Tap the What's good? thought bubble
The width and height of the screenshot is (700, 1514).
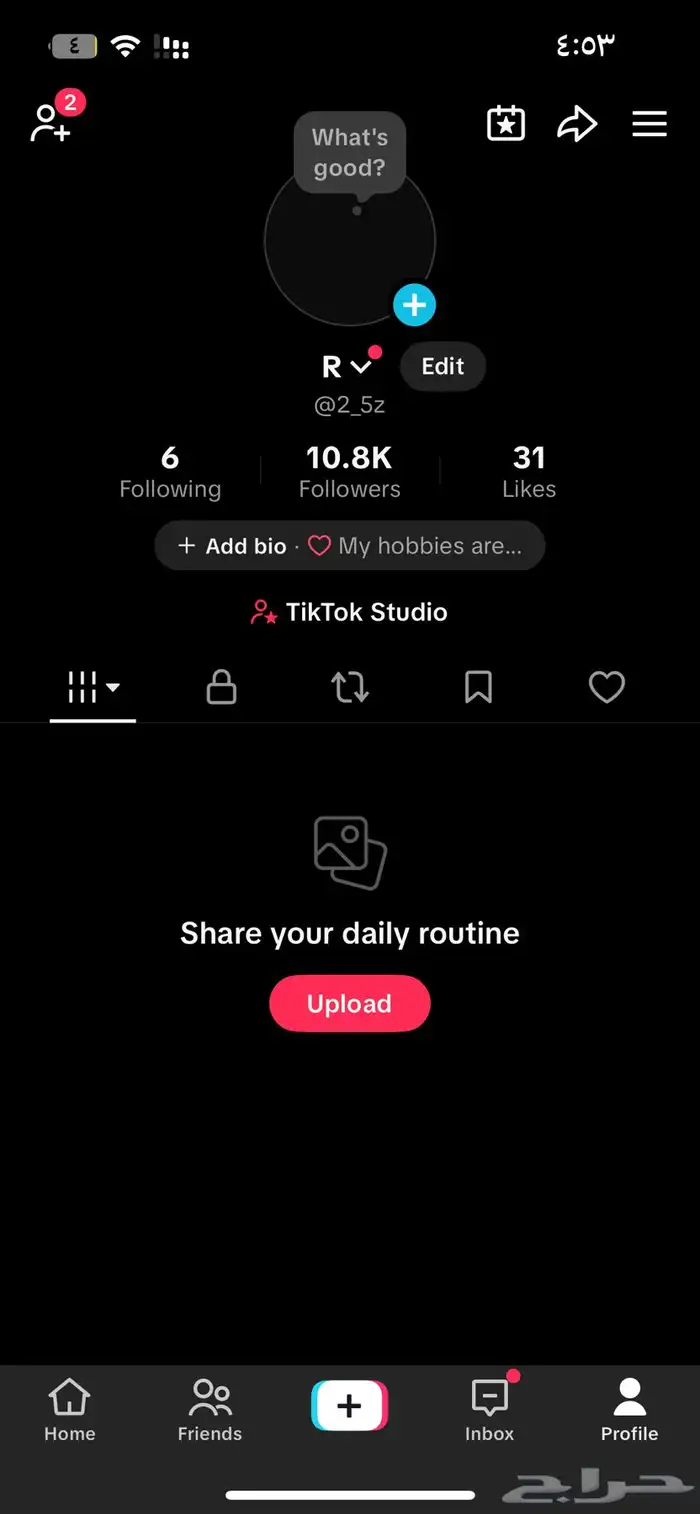point(349,153)
